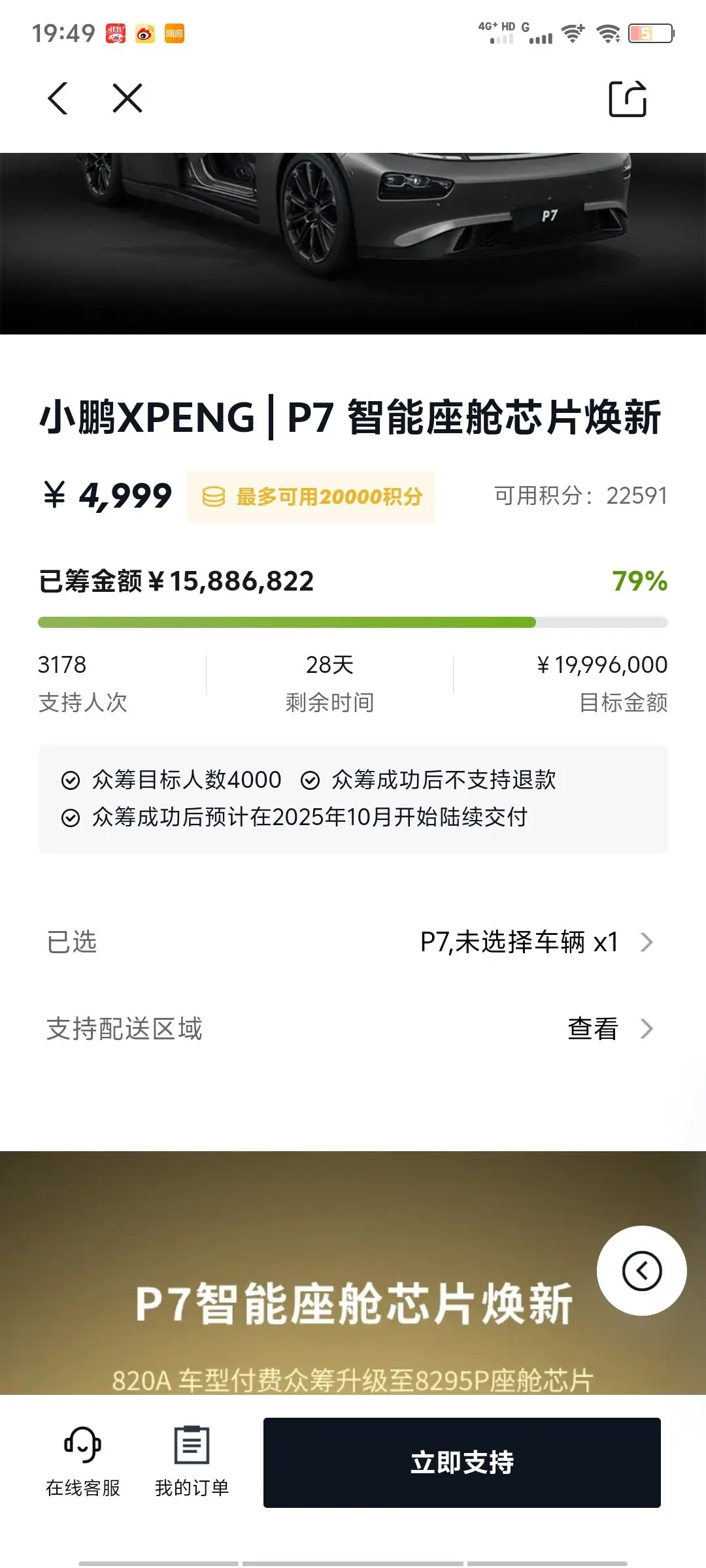Image resolution: width=706 pixels, height=1568 pixels.
Task: Open the 已选 vehicle selection row
Action: pyautogui.click(x=353, y=942)
